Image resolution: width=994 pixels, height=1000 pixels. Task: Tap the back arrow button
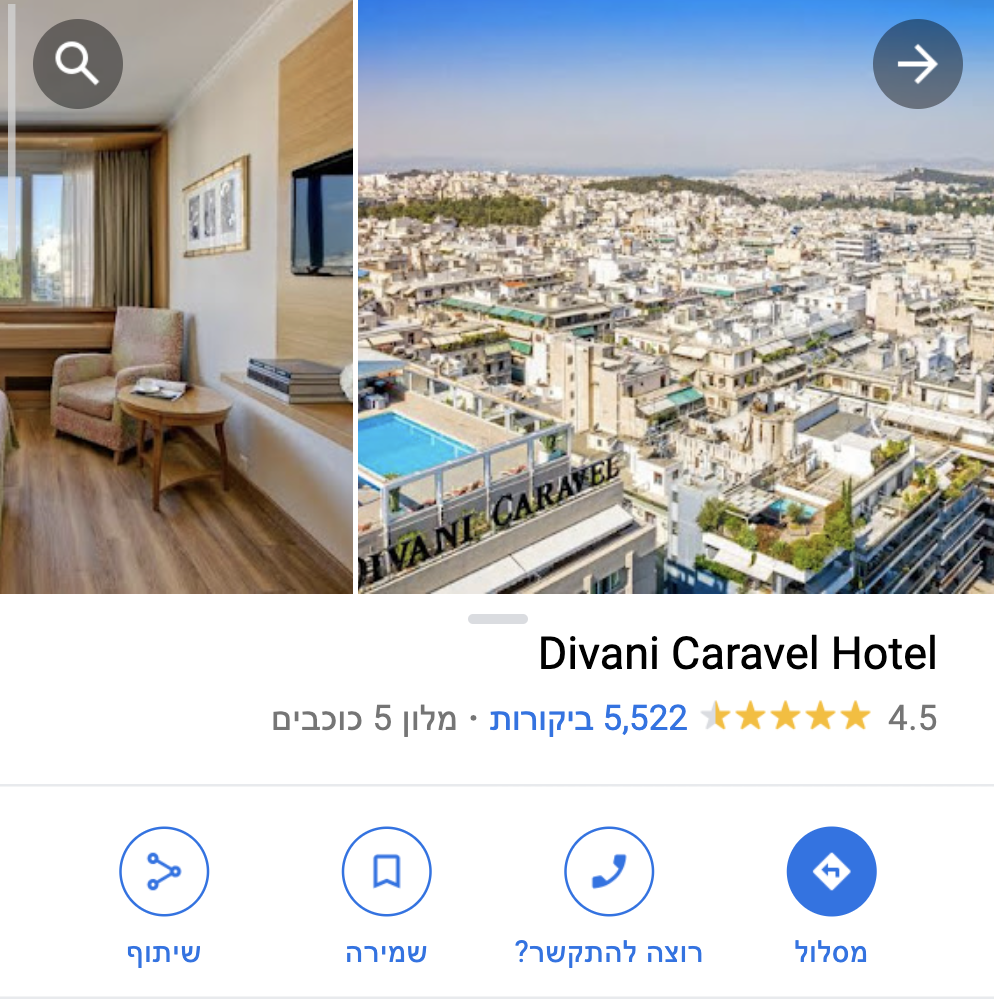click(917, 65)
